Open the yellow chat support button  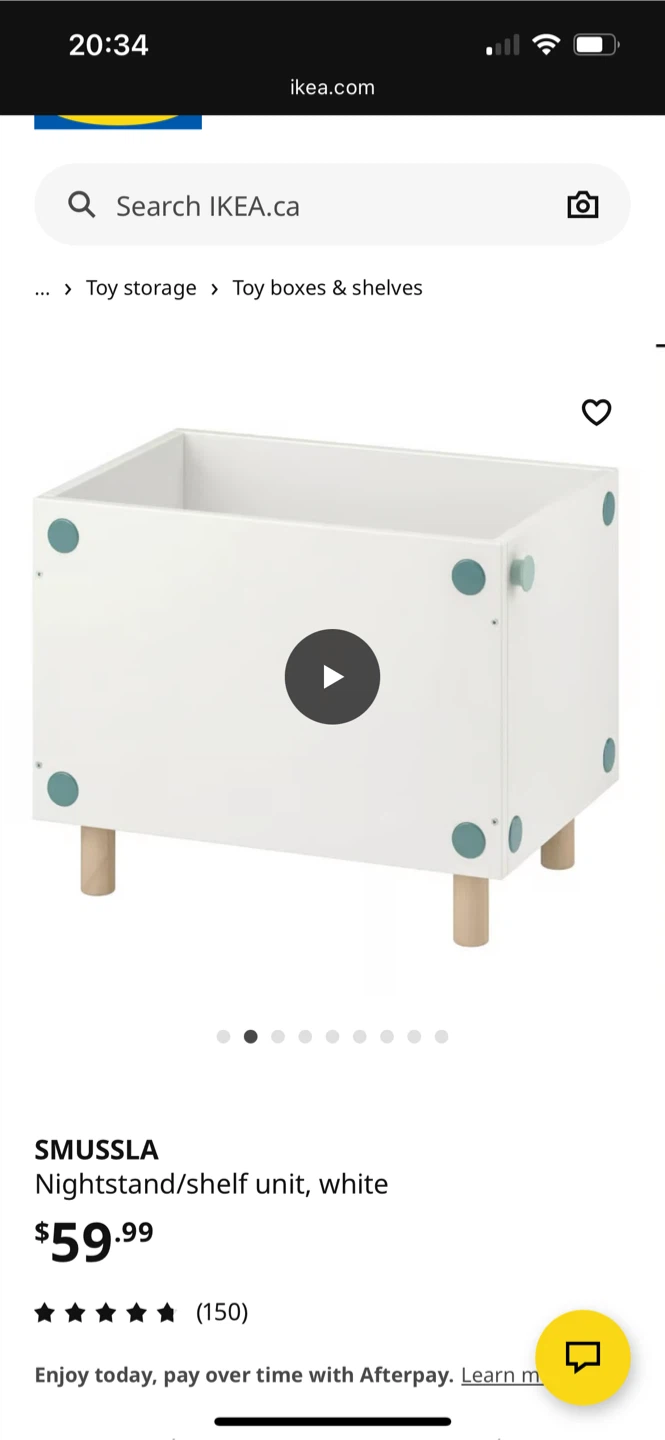[x=582, y=1357]
